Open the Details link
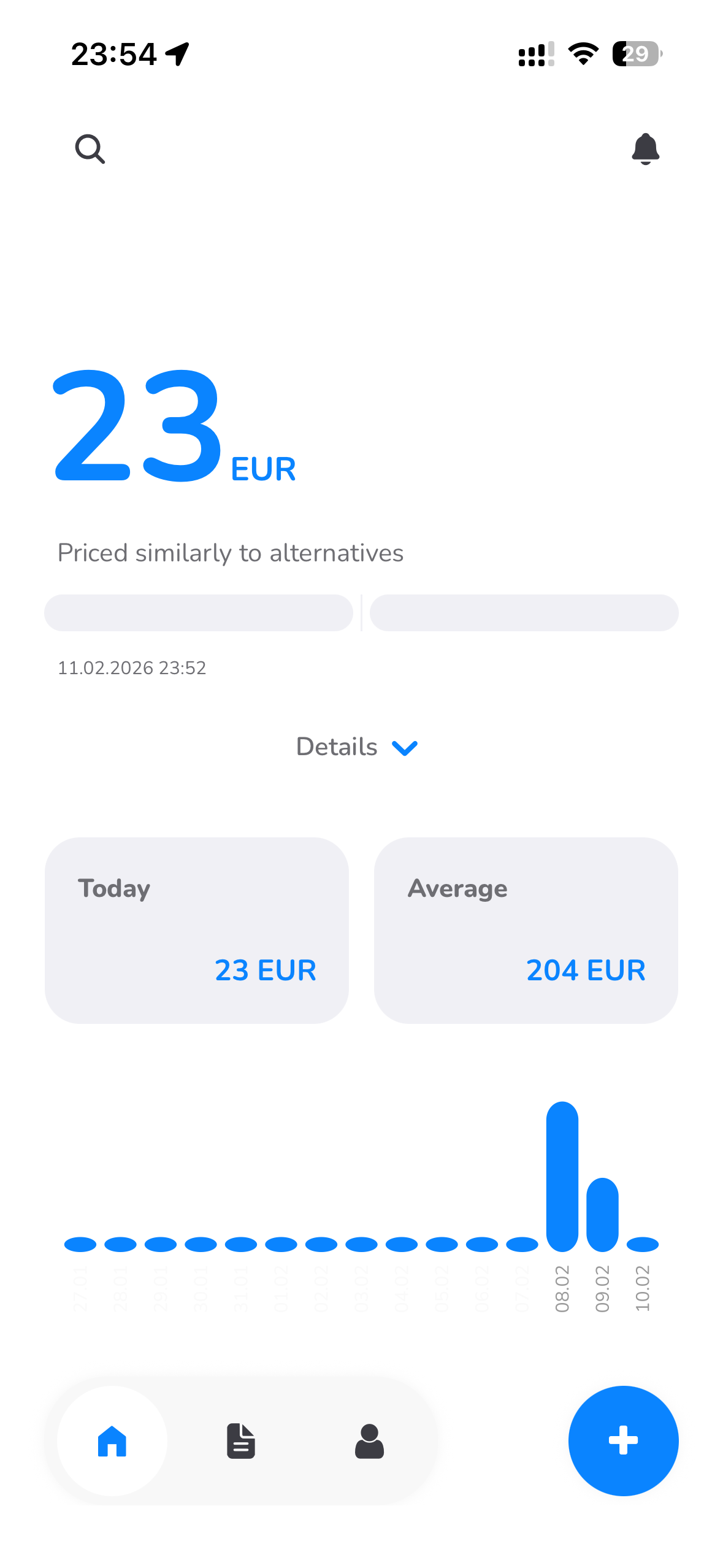The width and height of the screenshot is (723, 1568). [337, 747]
